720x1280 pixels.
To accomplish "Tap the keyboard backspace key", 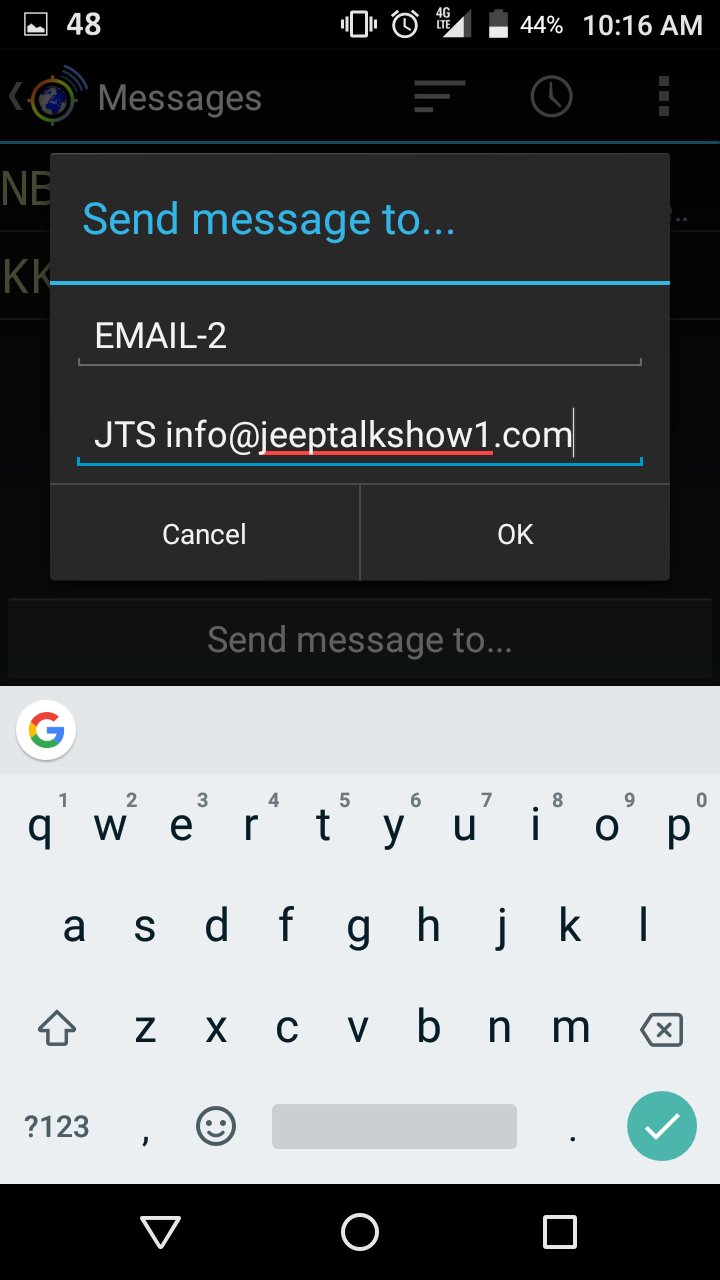I will pyautogui.click(x=661, y=1028).
